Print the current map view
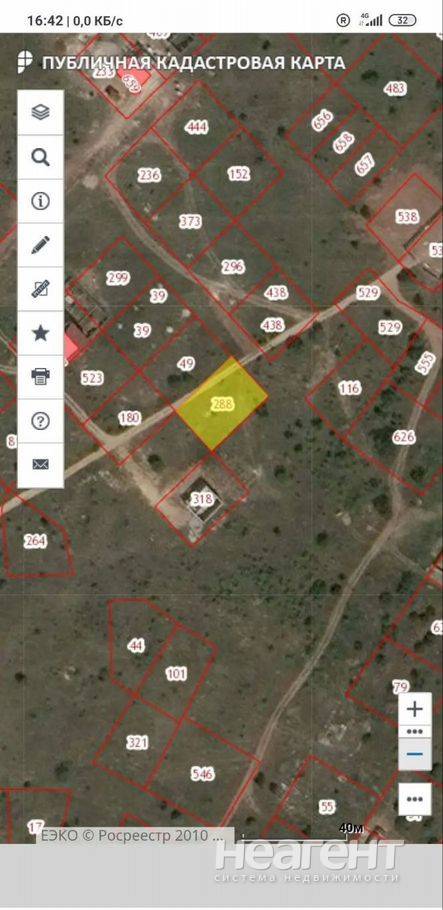Viewport: 443px width, 910px height. tap(40, 377)
